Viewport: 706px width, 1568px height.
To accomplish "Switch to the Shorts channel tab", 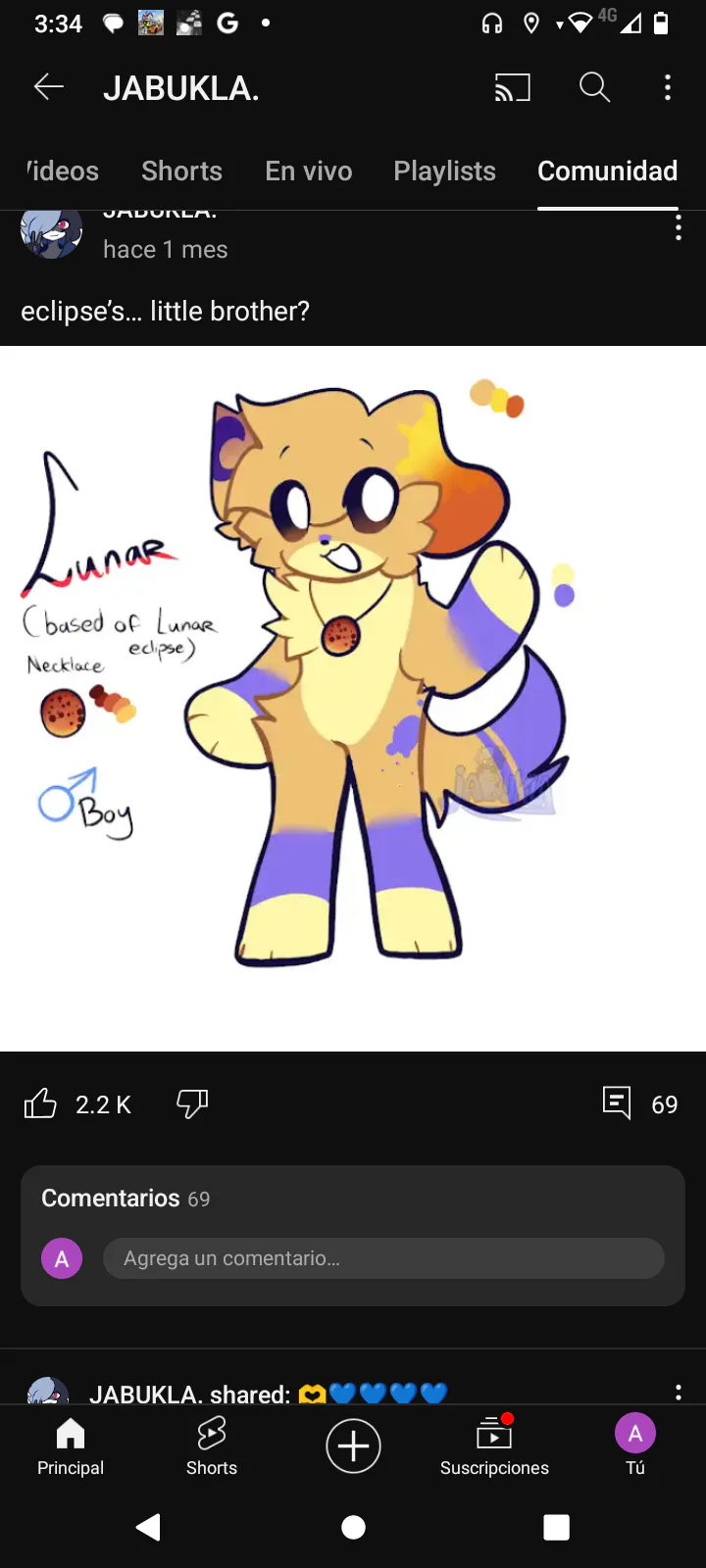I will point(181,171).
